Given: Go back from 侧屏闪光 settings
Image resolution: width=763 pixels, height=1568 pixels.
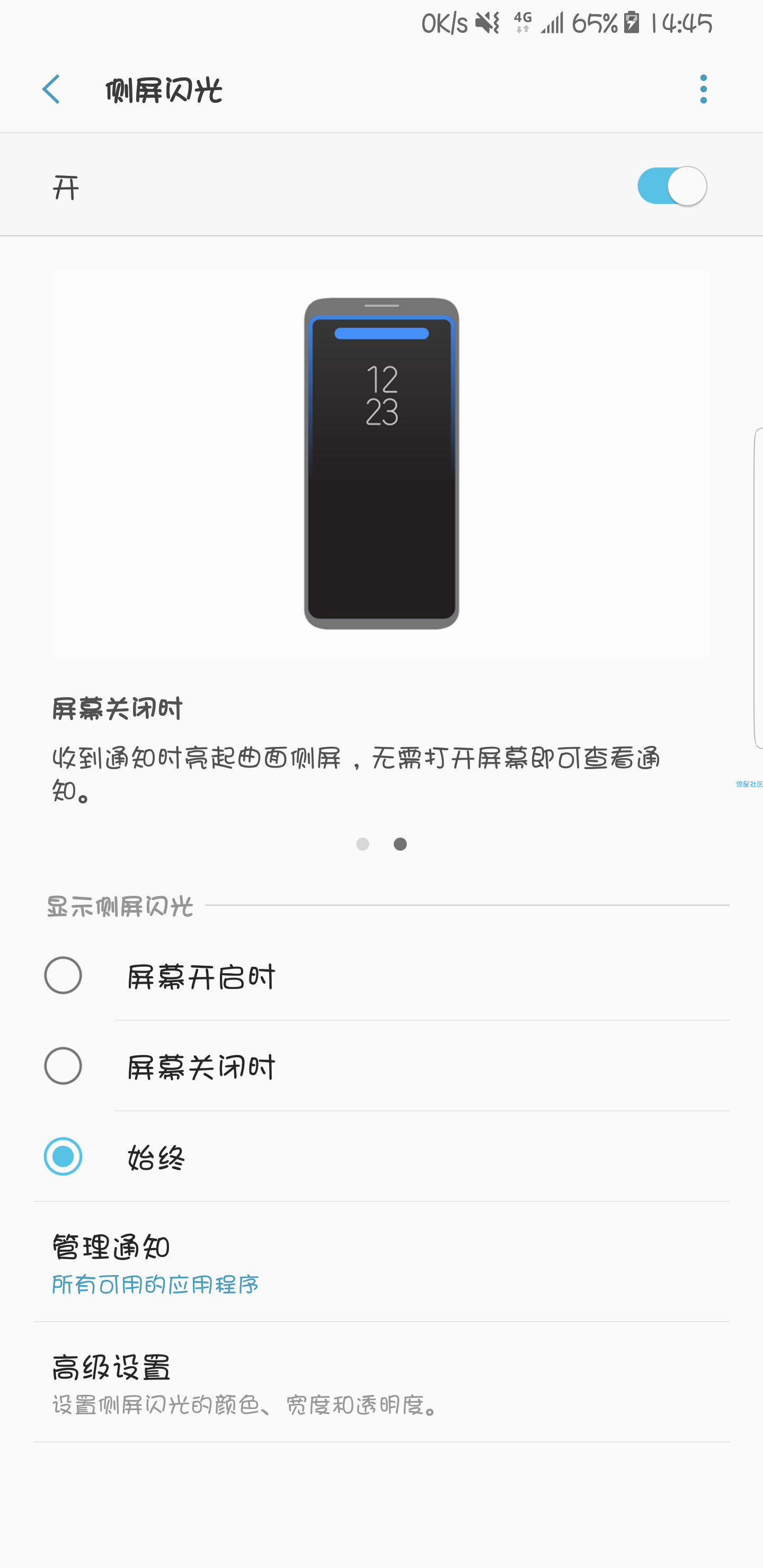Looking at the screenshot, I should 52,90.
